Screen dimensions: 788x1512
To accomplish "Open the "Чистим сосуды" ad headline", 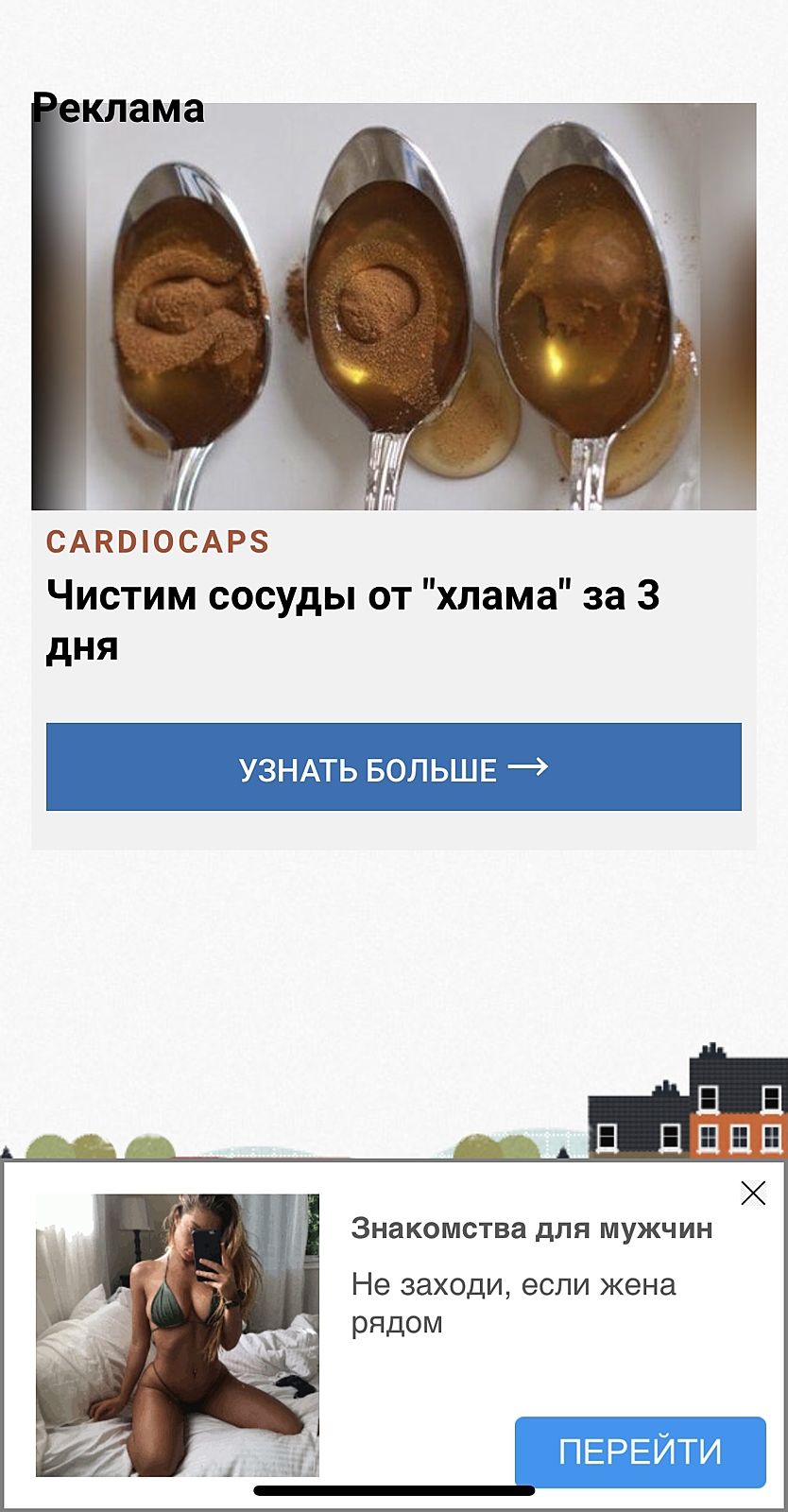I will coord(352,620).
